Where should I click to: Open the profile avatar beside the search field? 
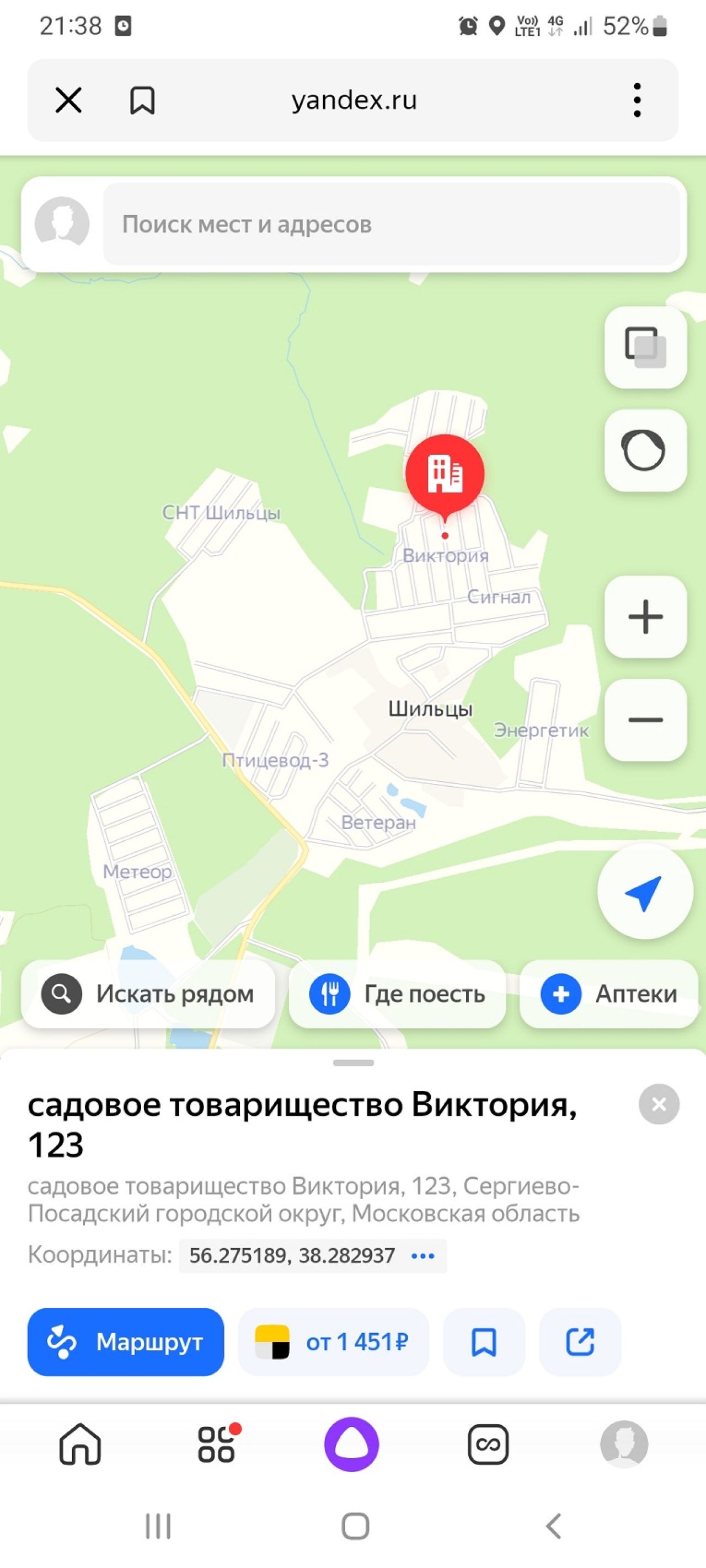[x=62, y=224]
